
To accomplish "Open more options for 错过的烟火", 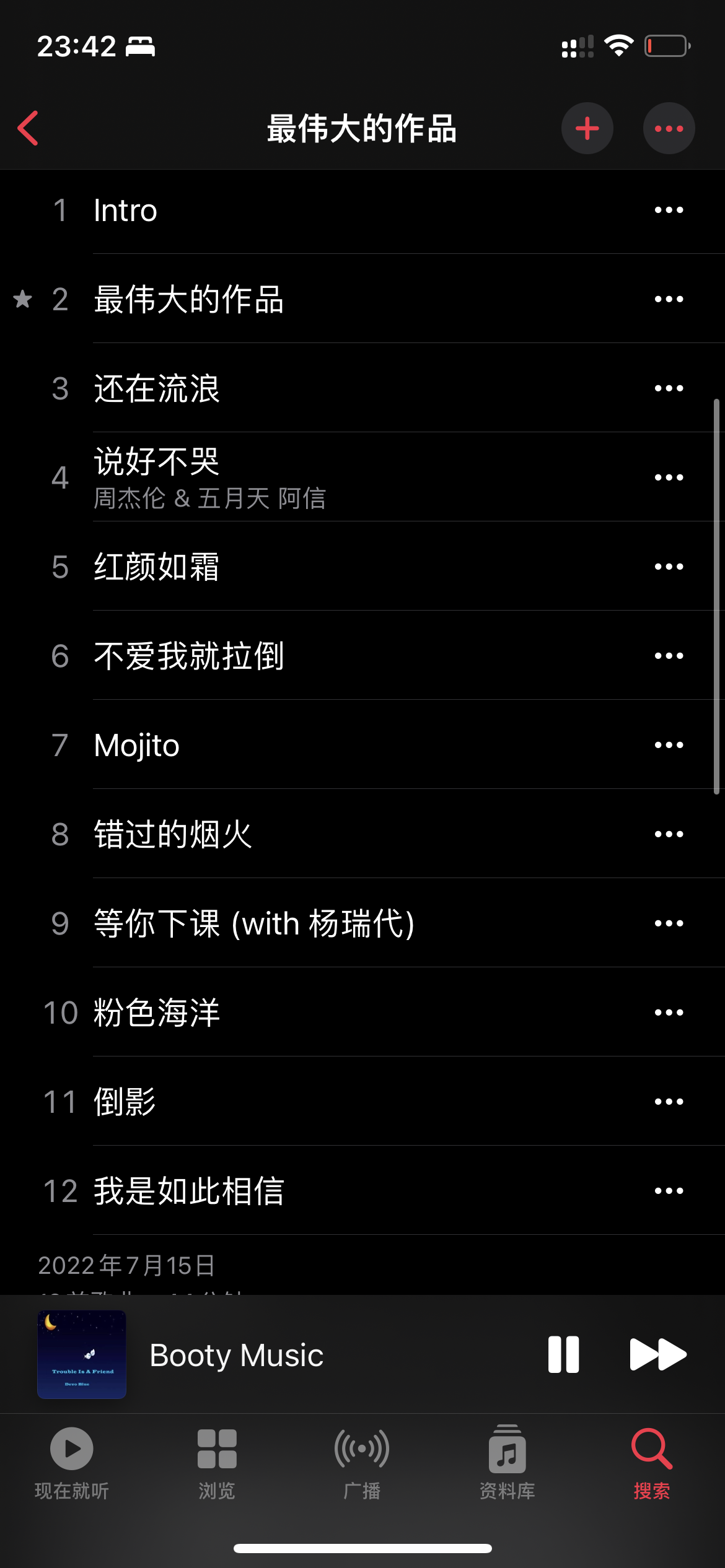I will (x=669, y=834).
